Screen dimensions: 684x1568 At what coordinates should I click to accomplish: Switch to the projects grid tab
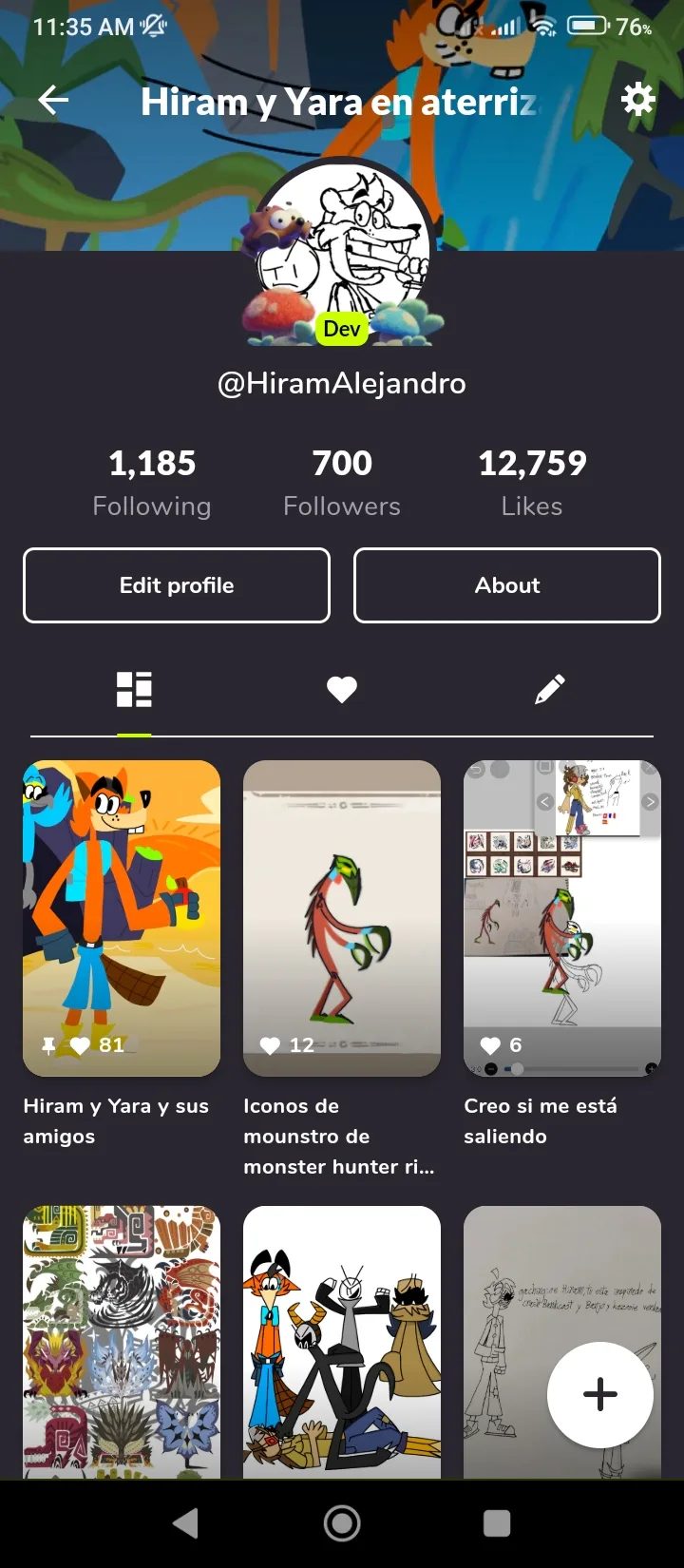(x=134, y=690)
